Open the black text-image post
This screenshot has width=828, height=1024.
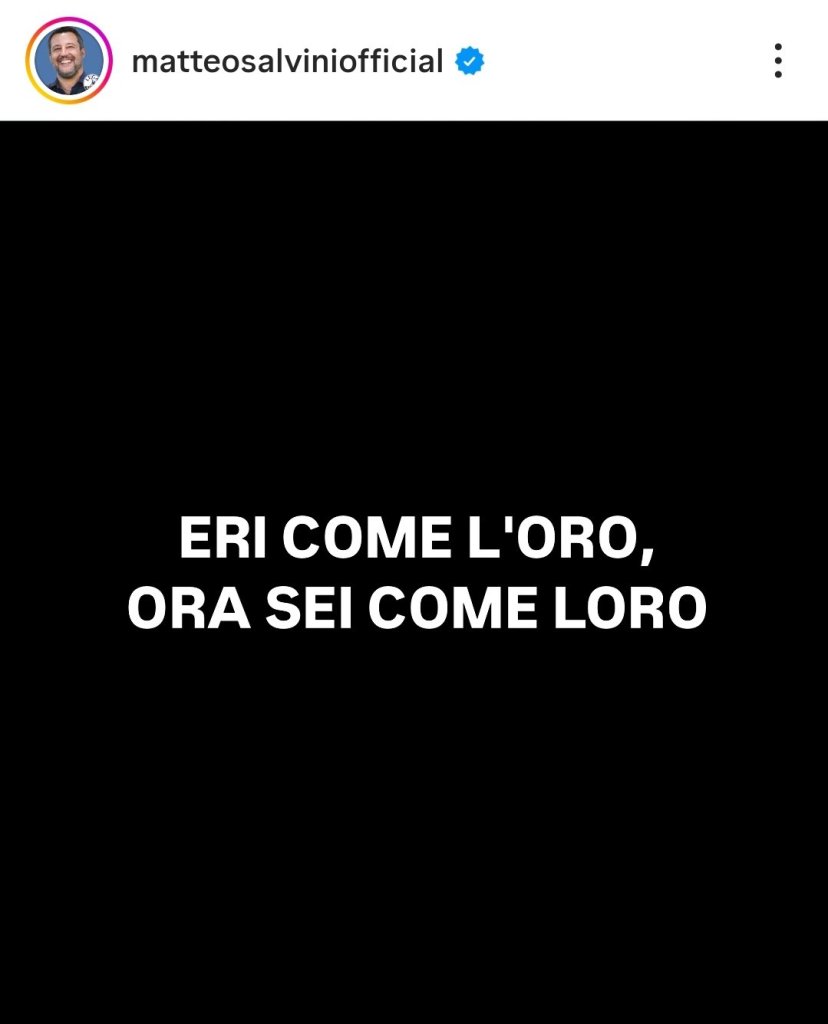pos(414,572)
